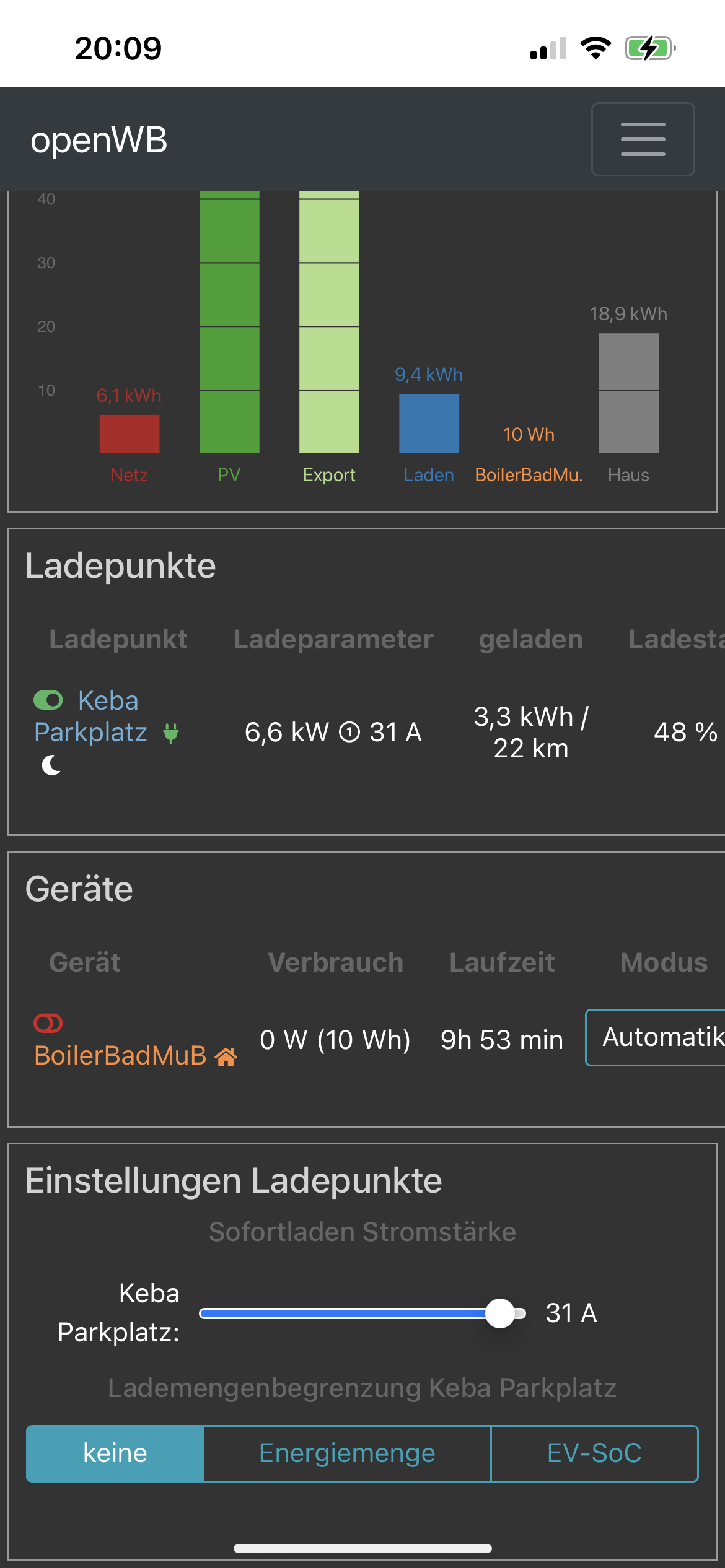Adjust the Sofortladen Stromstärke slider
The width and height of the screenshot is (725, 1568).
coord(499,1313)
